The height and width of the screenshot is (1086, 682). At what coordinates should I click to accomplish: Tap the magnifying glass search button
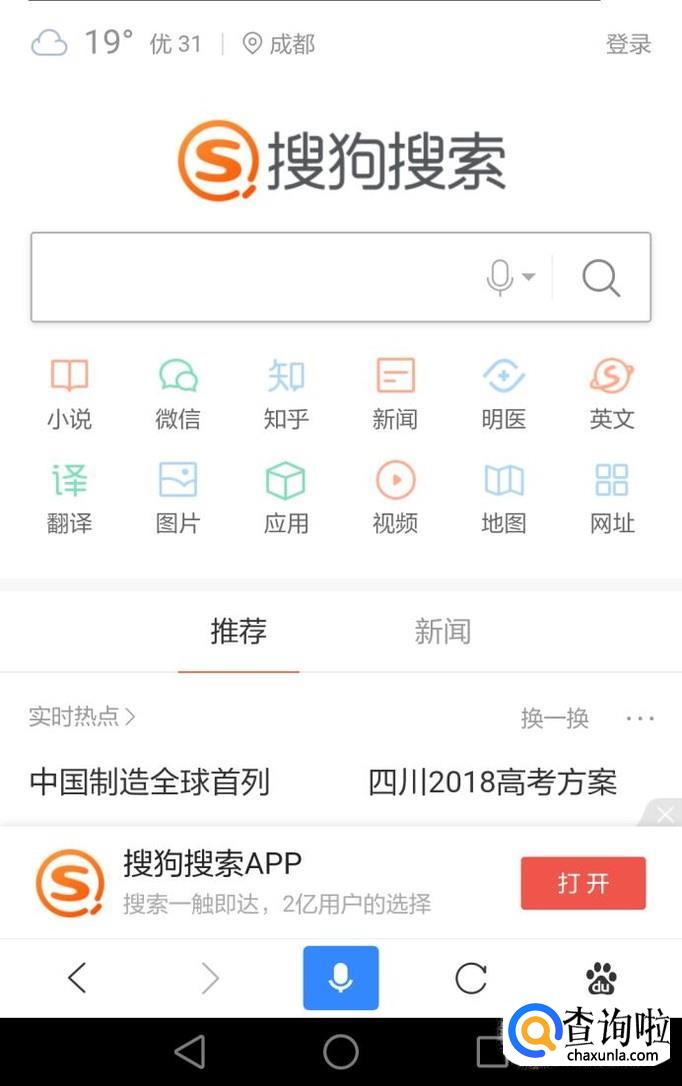coord(601,277)
